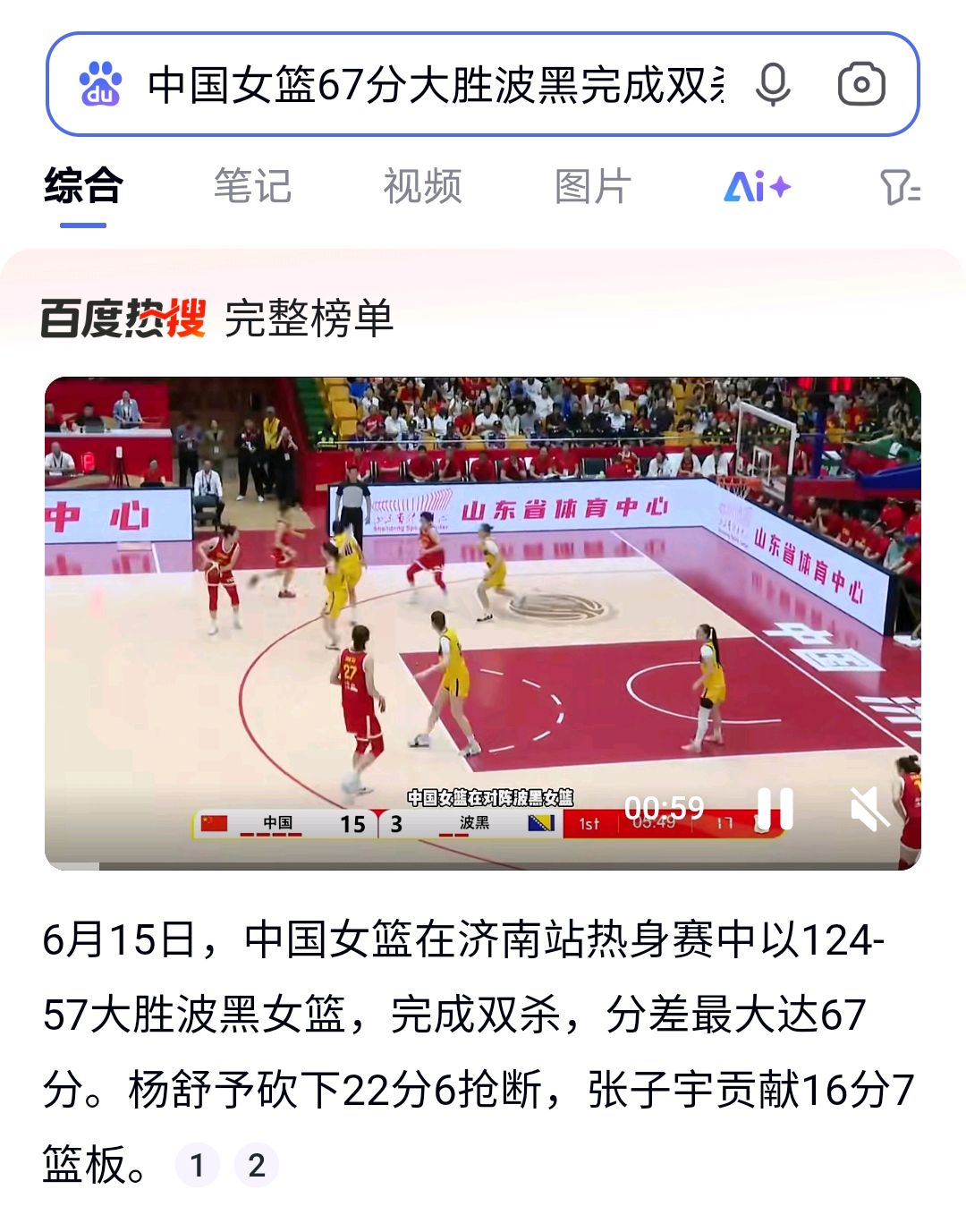This screenshot has height=1232, width=966.
Task: Click the 百度热搜 hot search logo
Action: tap(125, 319)
